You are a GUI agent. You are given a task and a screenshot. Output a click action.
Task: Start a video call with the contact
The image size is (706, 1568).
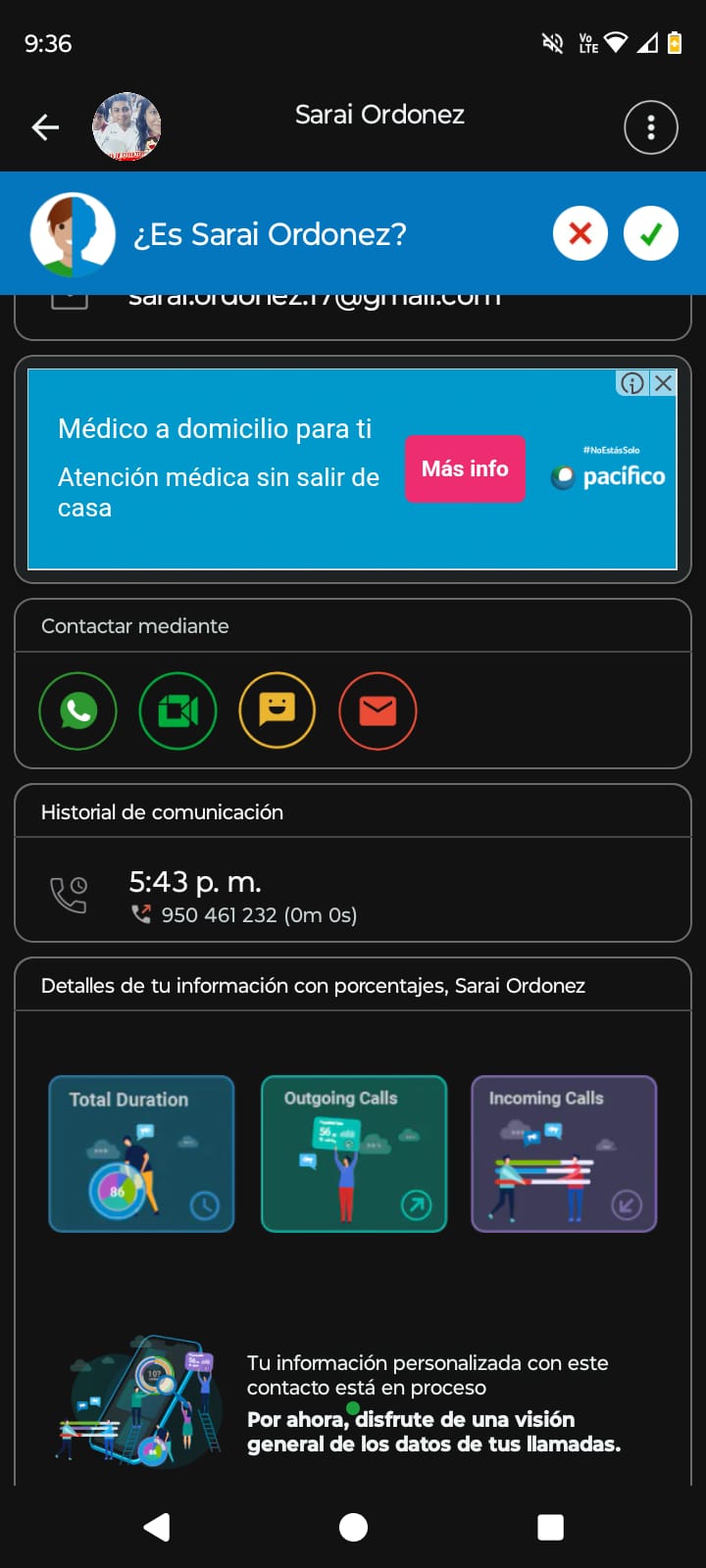click(177, 710)
